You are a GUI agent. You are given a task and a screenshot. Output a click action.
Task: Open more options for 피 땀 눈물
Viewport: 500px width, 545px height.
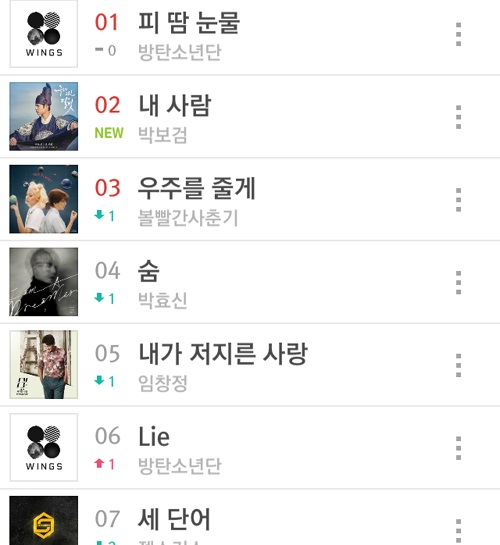[x=458, y=34]
